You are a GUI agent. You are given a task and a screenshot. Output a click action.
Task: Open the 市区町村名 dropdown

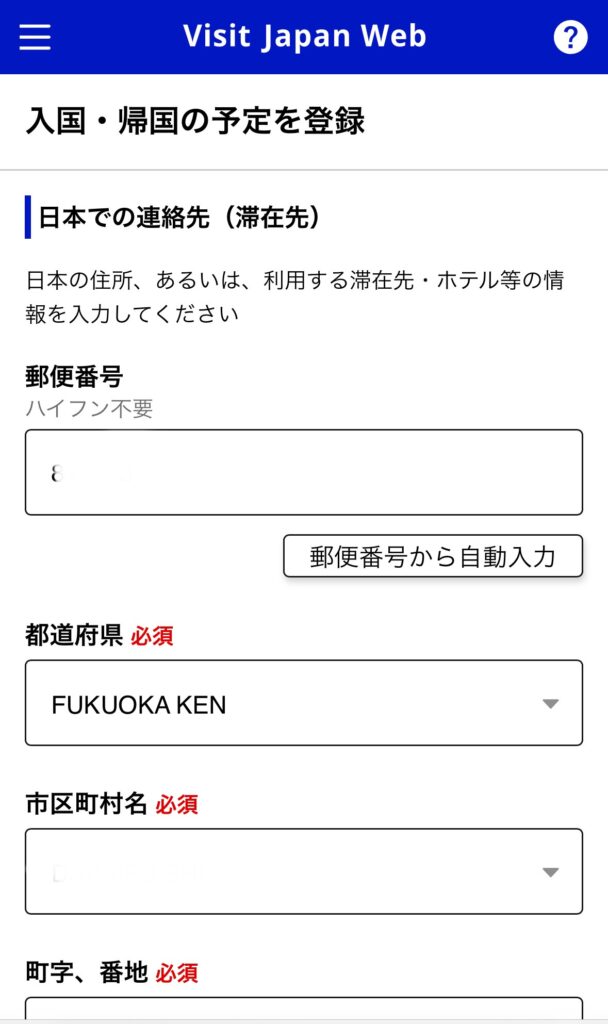click(x=303, y=871)
